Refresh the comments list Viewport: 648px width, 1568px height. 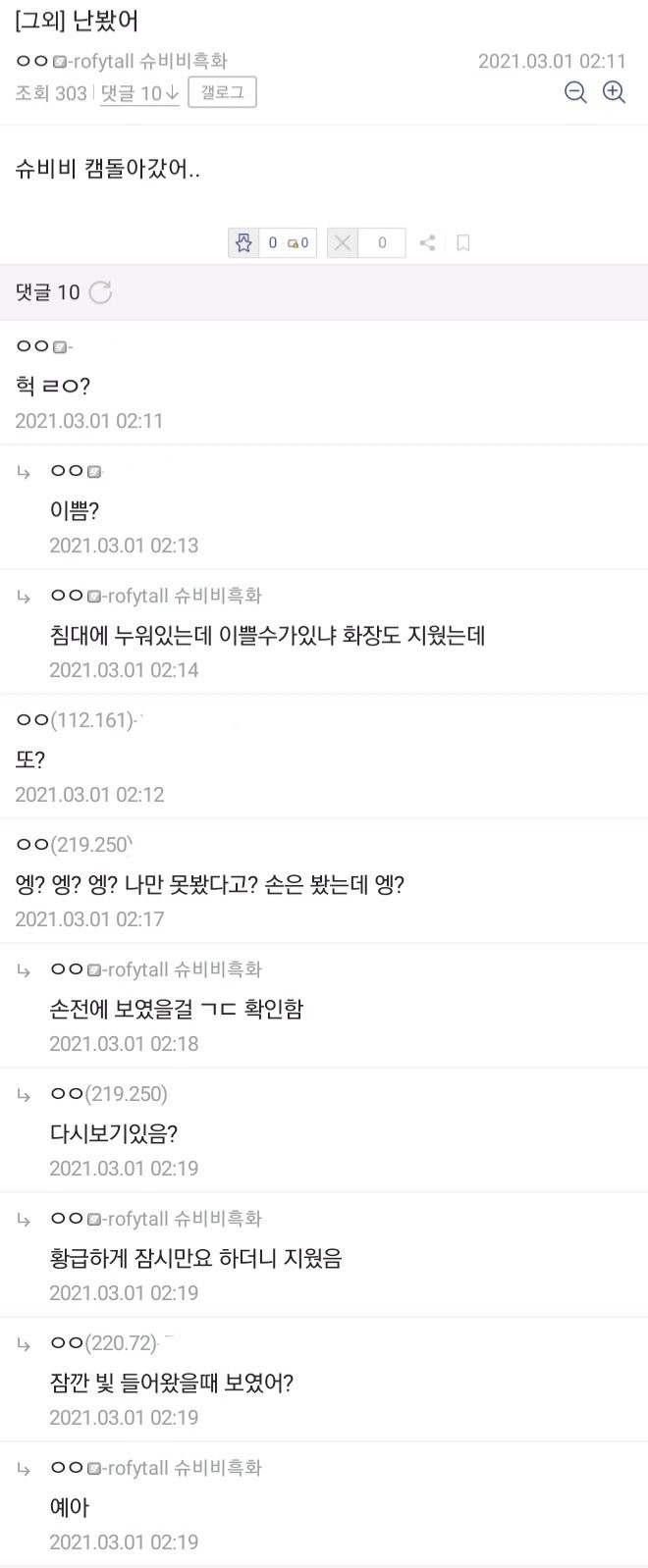click(x=100, y=292)
